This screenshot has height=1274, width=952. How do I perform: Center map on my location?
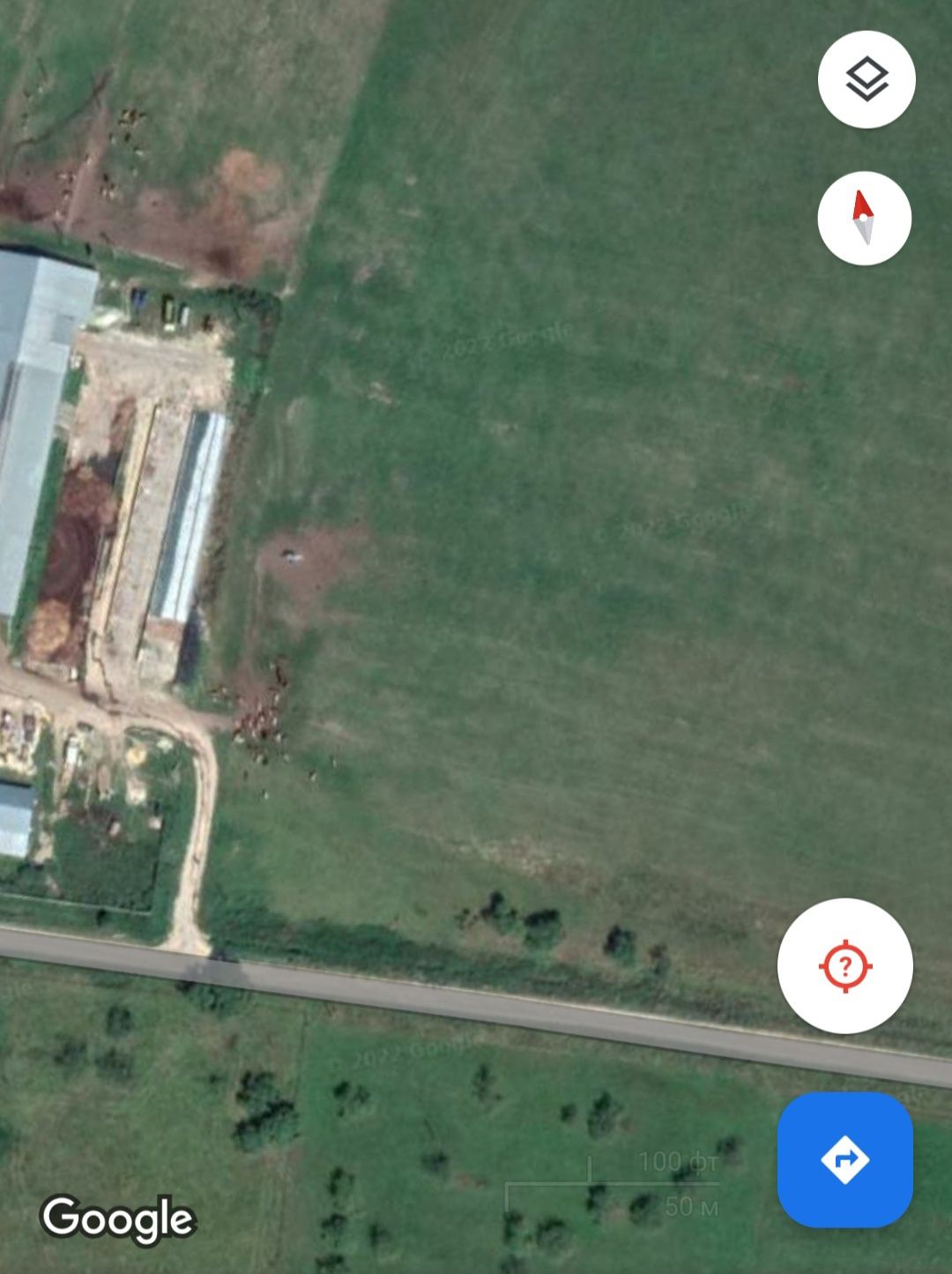(x=844, y=966)
